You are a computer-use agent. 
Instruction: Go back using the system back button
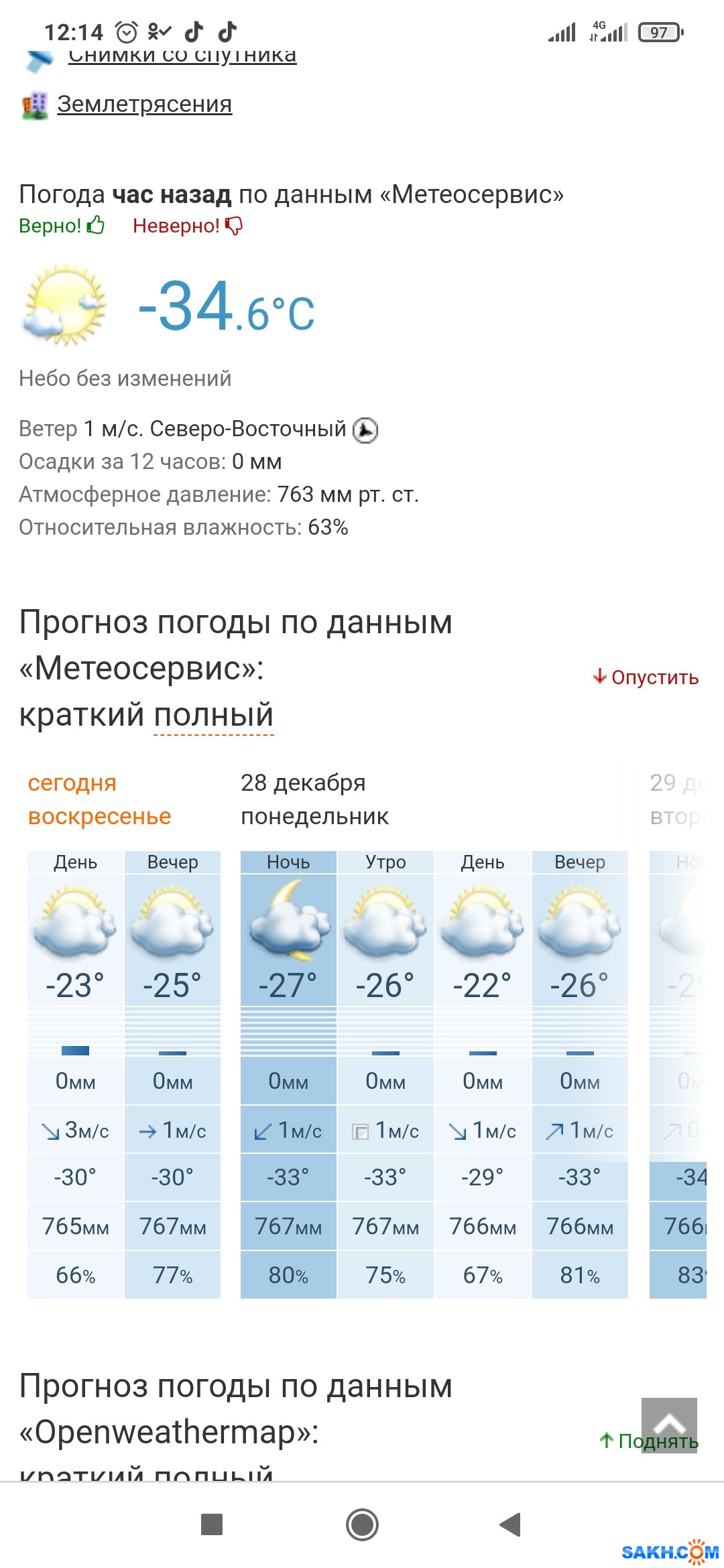(511, 1524)
